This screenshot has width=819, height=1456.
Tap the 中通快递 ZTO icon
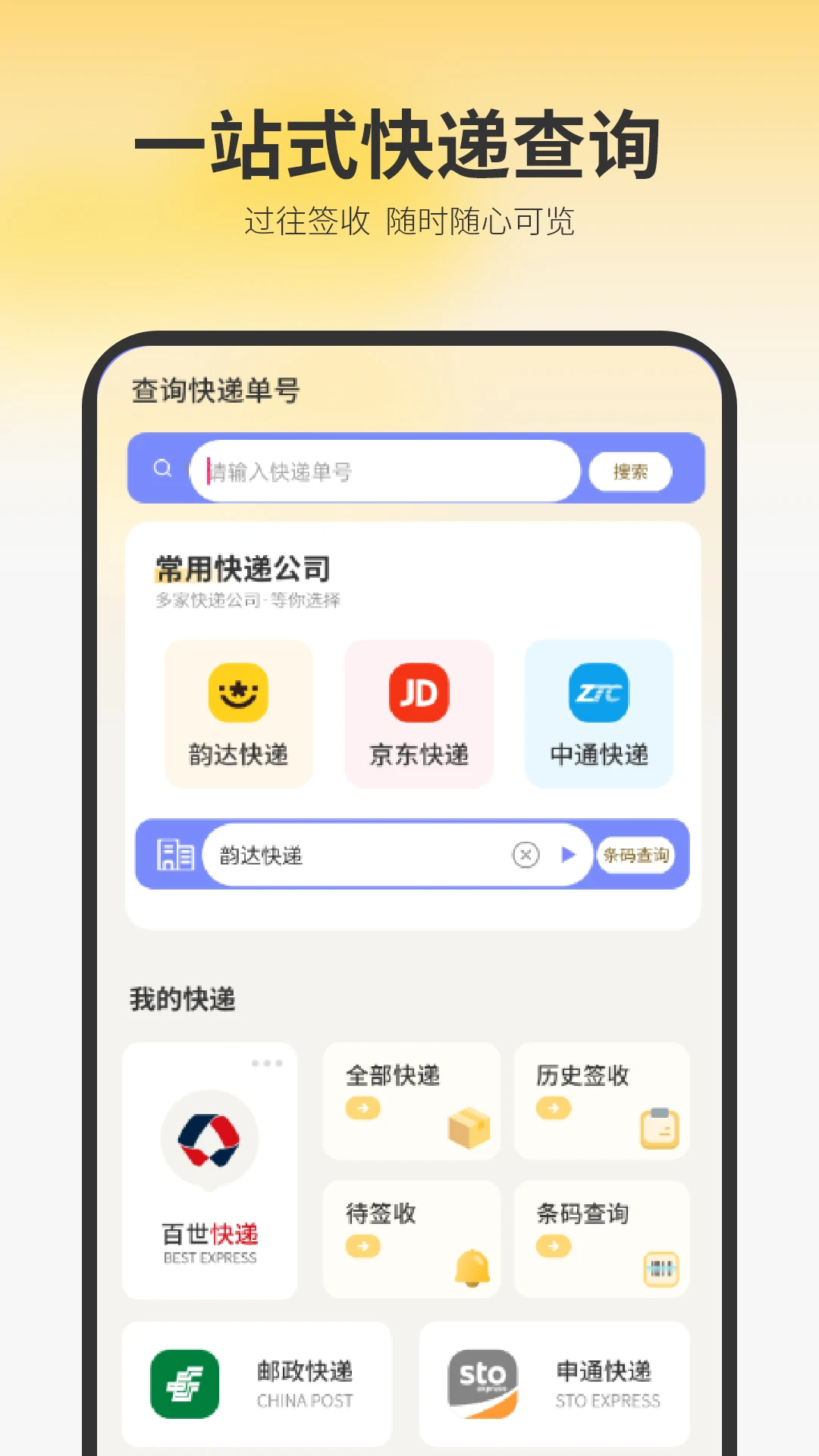pyautogui.click(x=598, y=691)
